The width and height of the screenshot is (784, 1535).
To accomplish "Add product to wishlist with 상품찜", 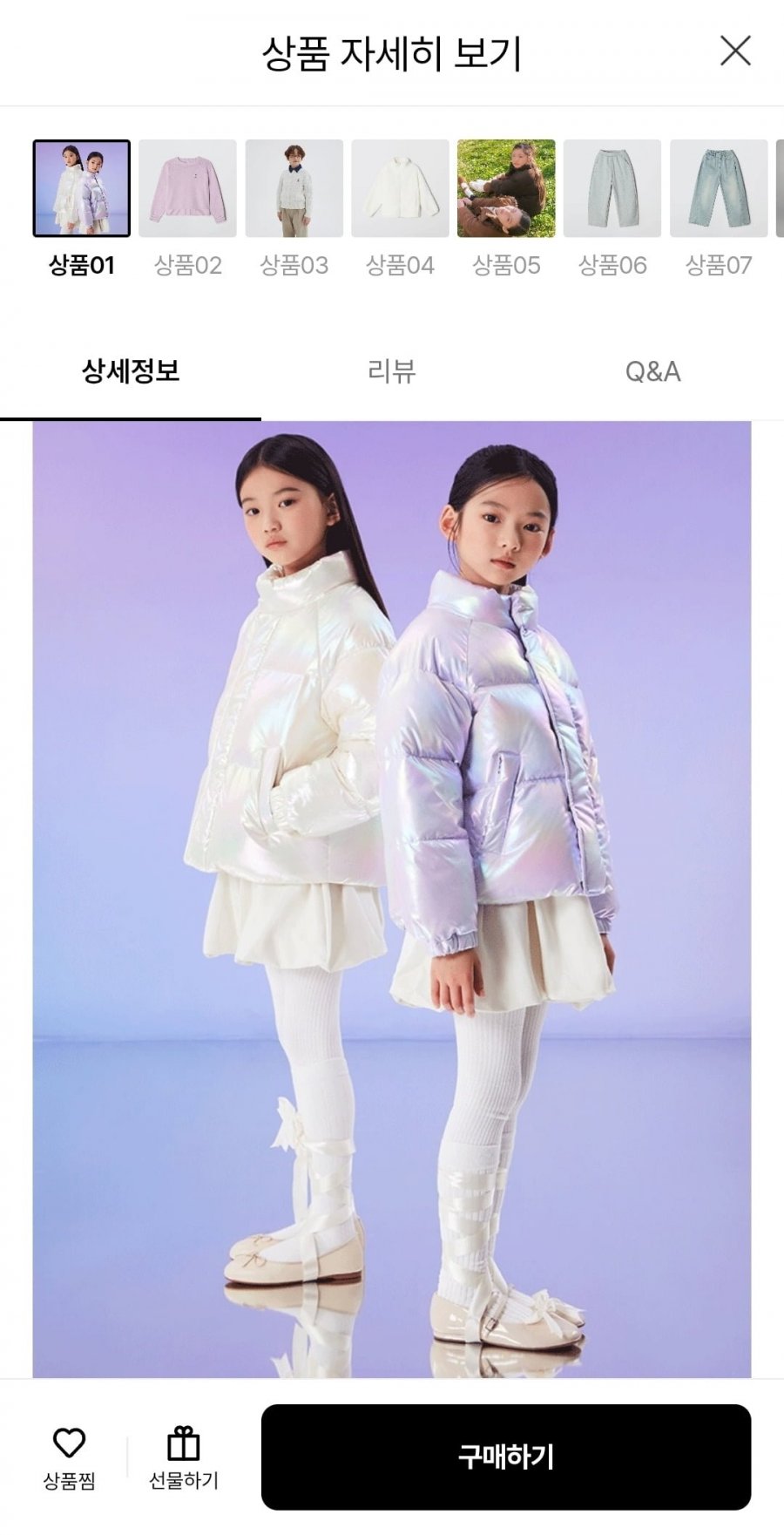I will coord(69,1458).
